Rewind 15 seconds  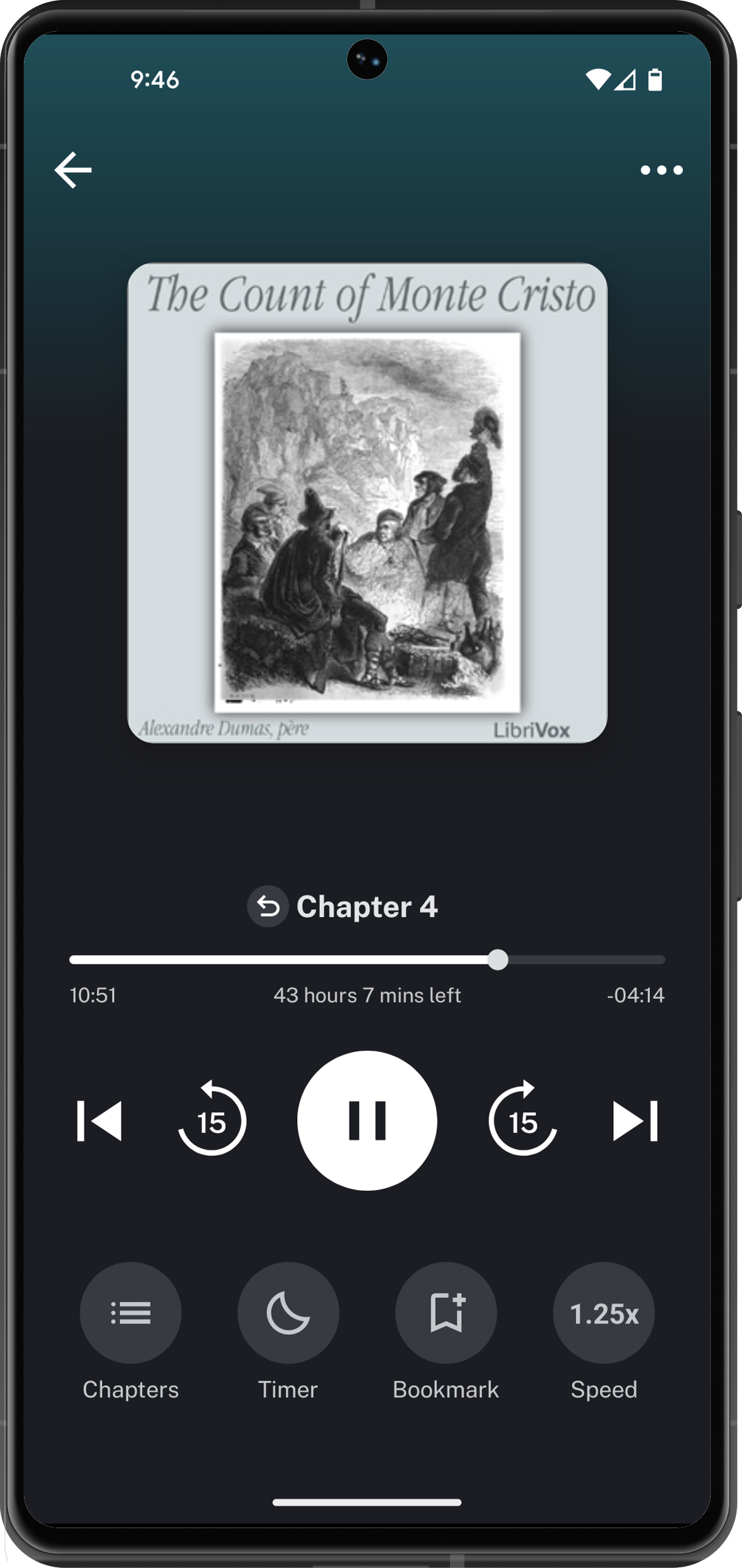pos(212,1121)
